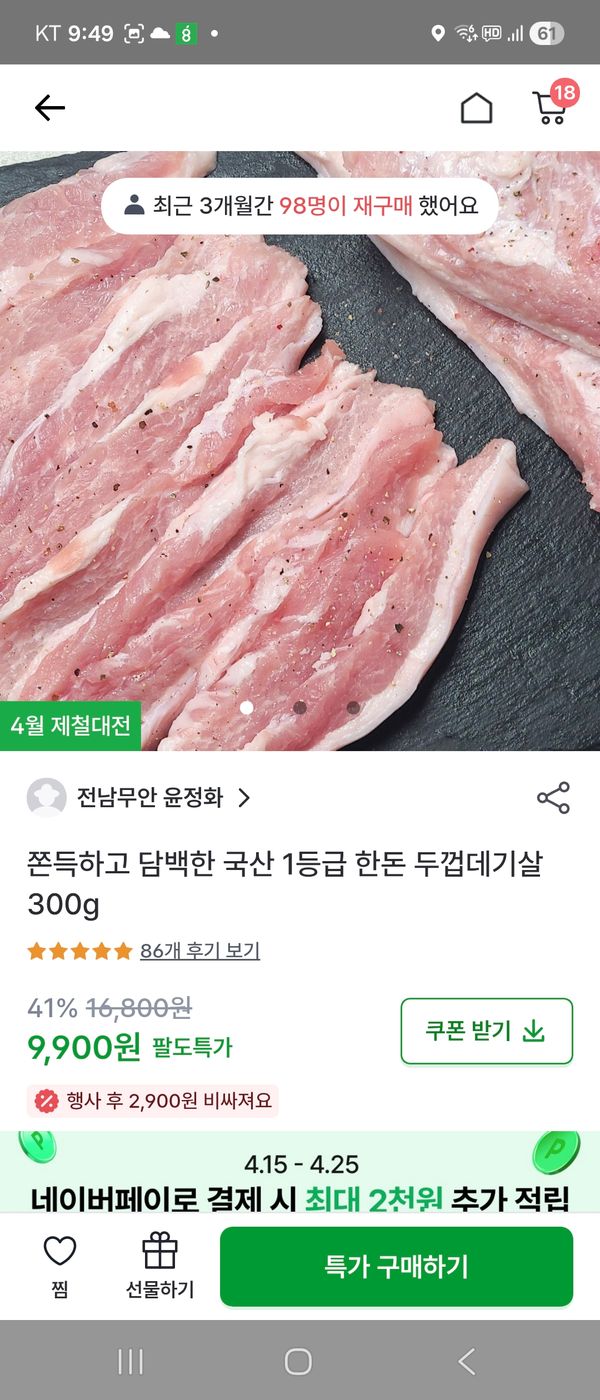Open the seller page for 전남무안 윤정화

click(x=140, y=797)
